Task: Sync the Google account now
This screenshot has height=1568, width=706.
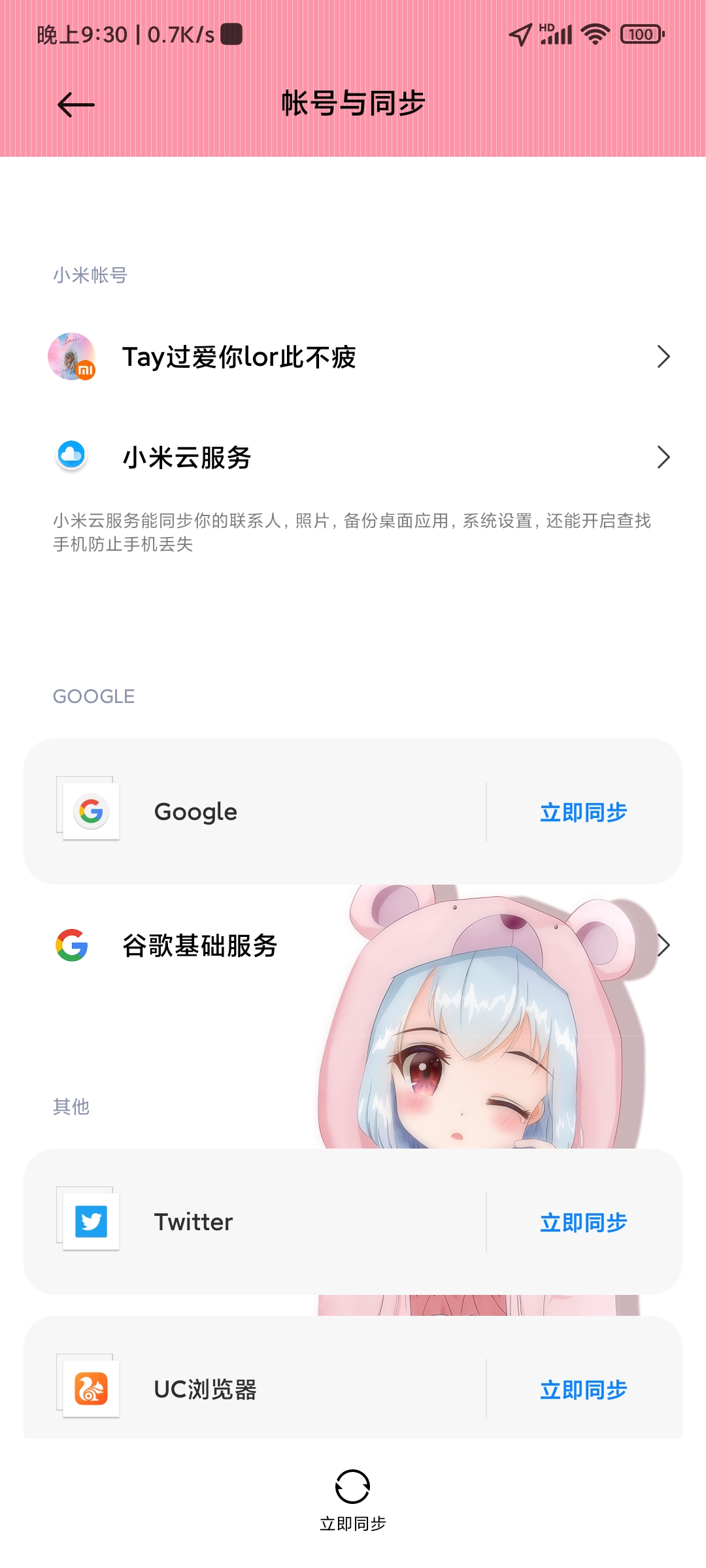Action: [x=584, y=812]
